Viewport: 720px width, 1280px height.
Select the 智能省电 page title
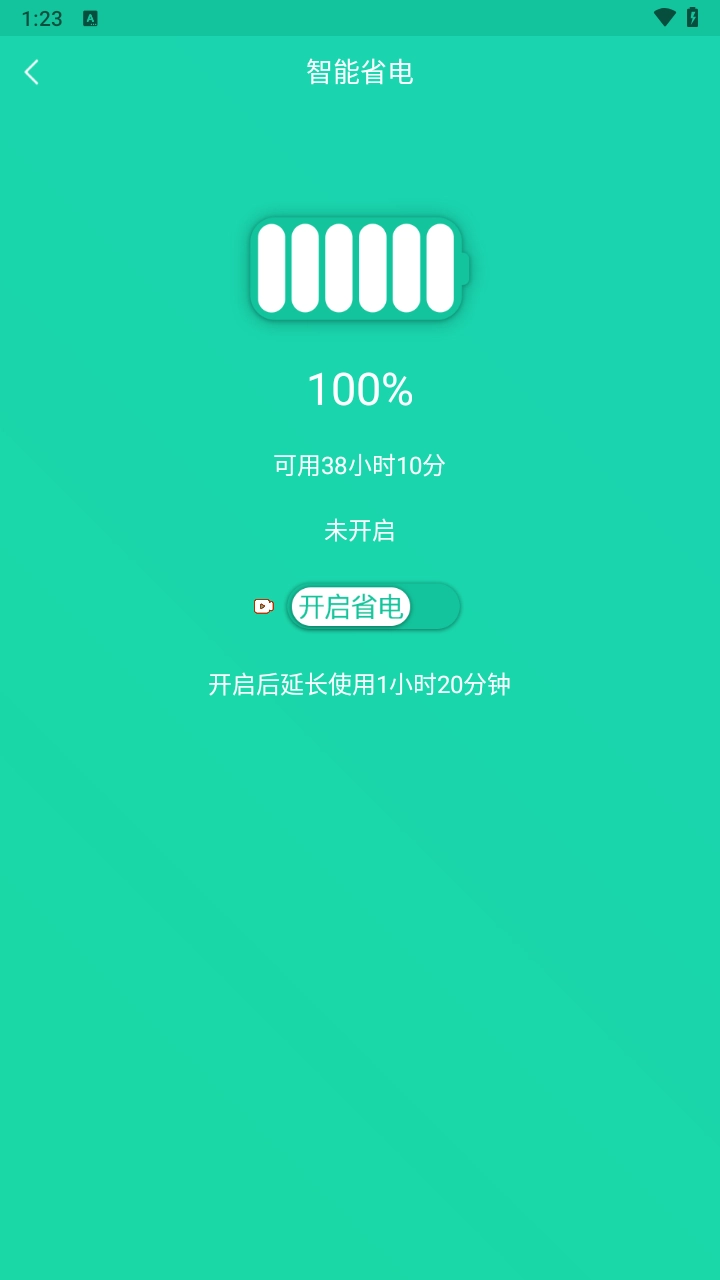[x=360, y=72]
